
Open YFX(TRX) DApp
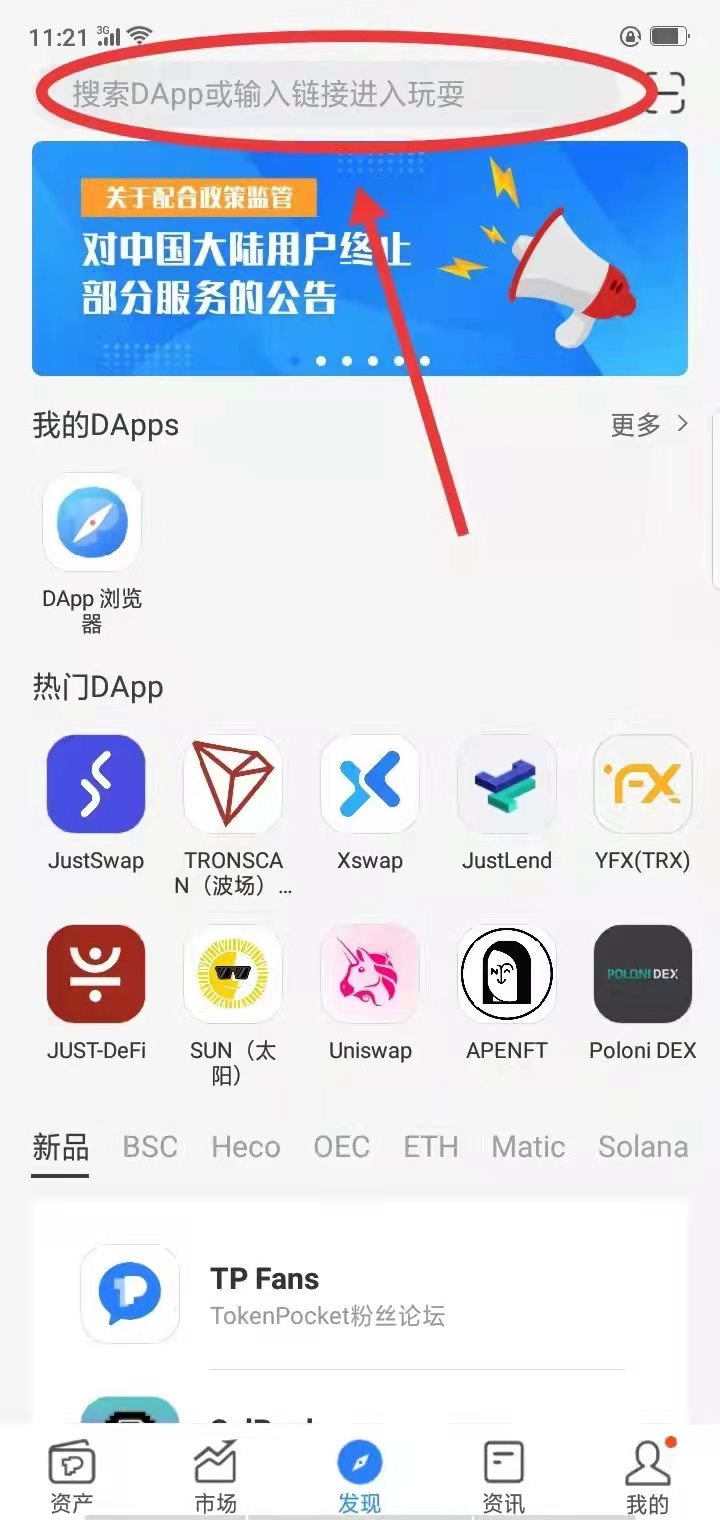pos(643,784)
